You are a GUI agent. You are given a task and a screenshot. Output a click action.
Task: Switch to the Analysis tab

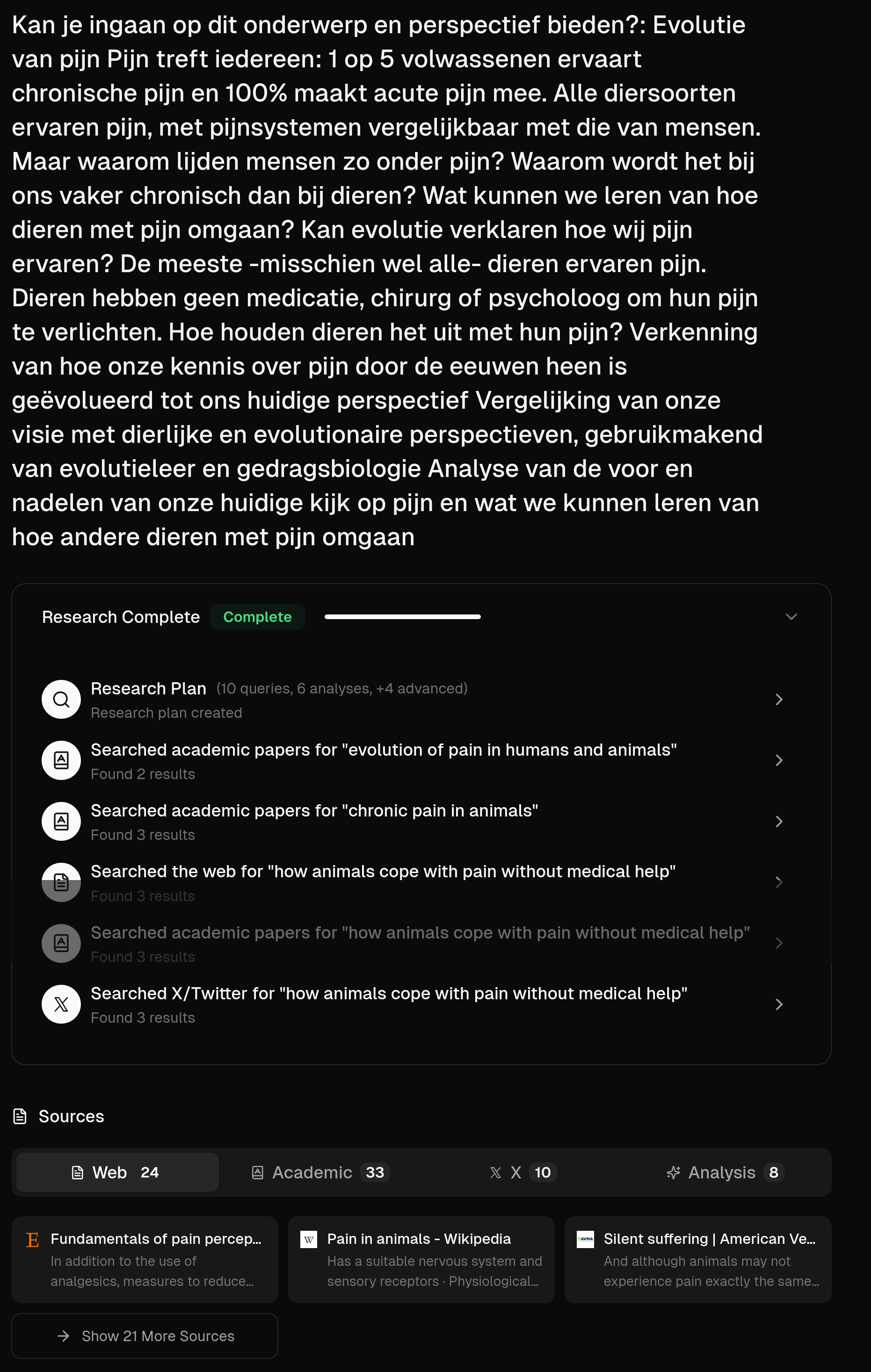725,1173
